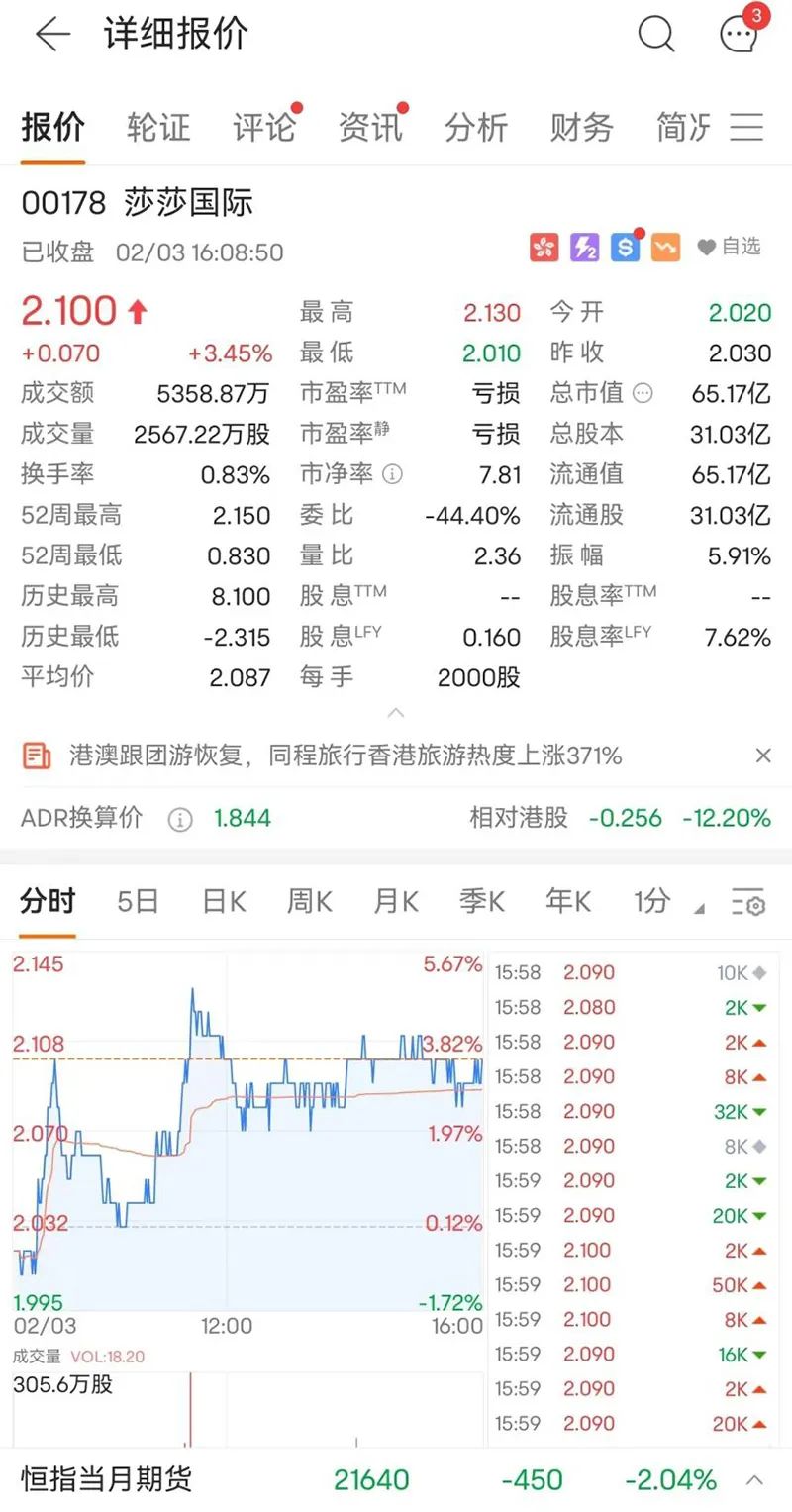The image size is (792, 1512).
Task: Open the tab list menu icon
Action: tap(747, 127)
